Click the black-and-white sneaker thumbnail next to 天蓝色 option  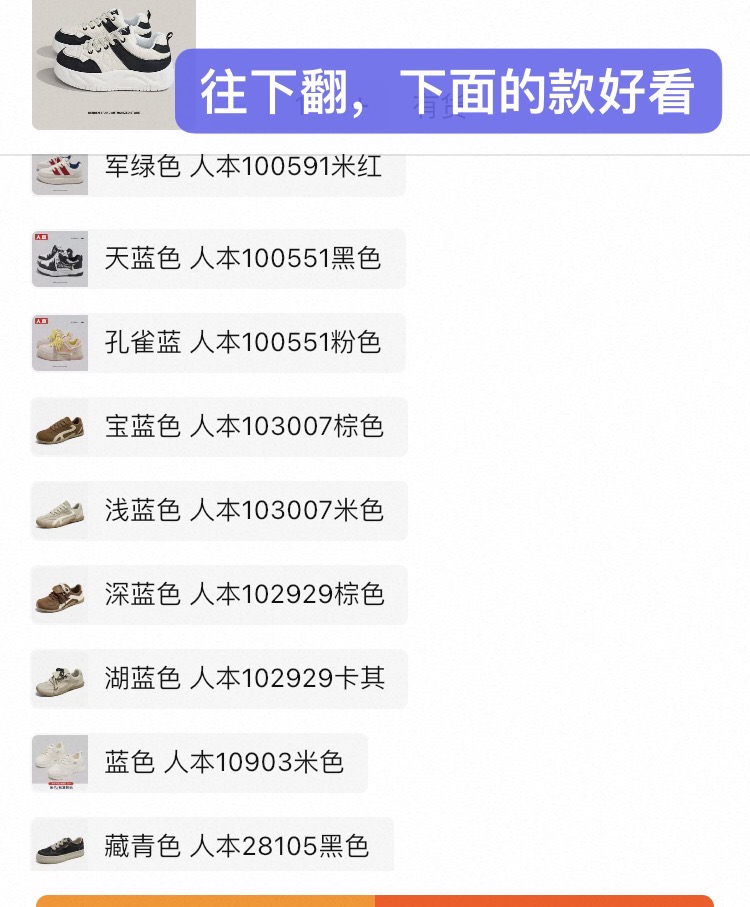tap(60, 258)
